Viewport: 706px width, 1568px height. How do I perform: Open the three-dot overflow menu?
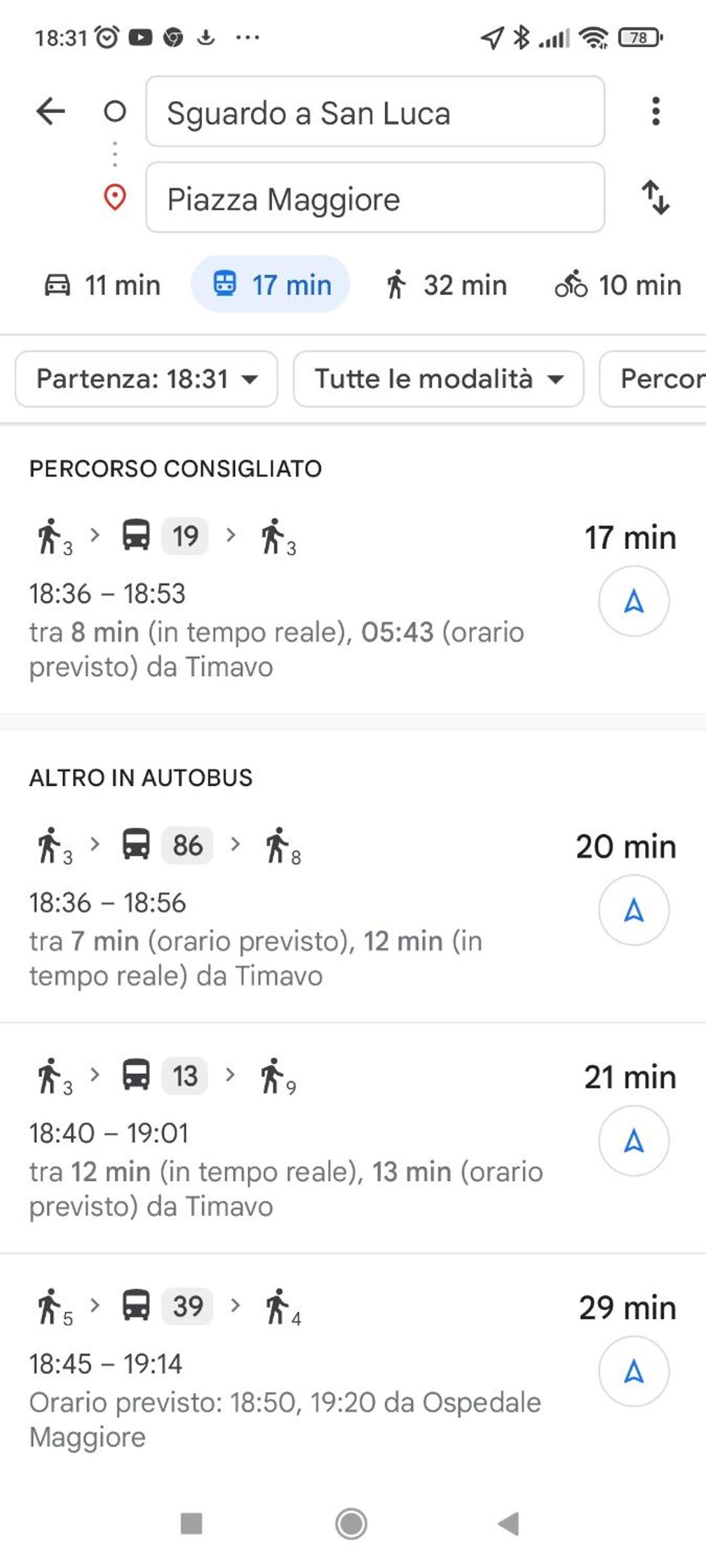pyautogui.click(x=656, y=111)
